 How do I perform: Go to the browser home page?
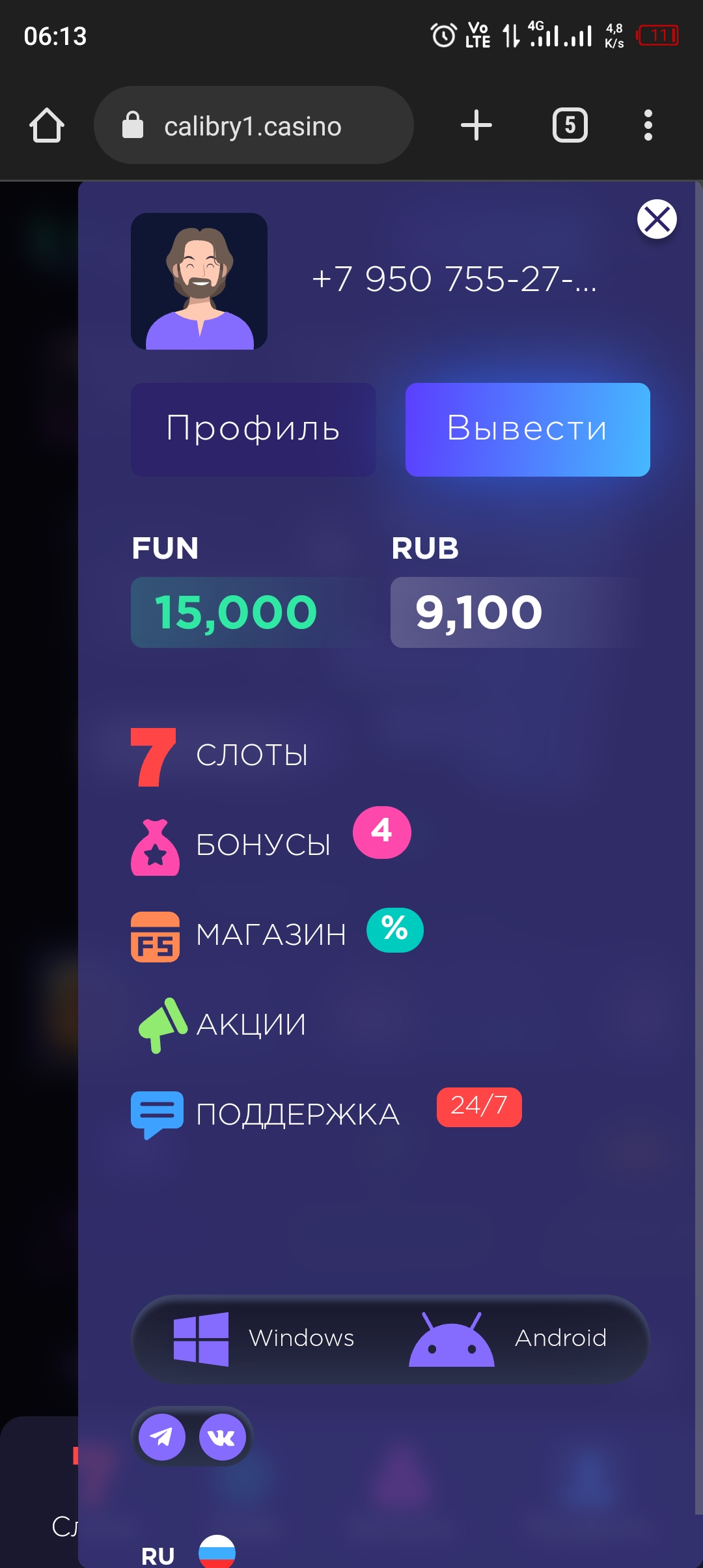[x=47, y=126]
